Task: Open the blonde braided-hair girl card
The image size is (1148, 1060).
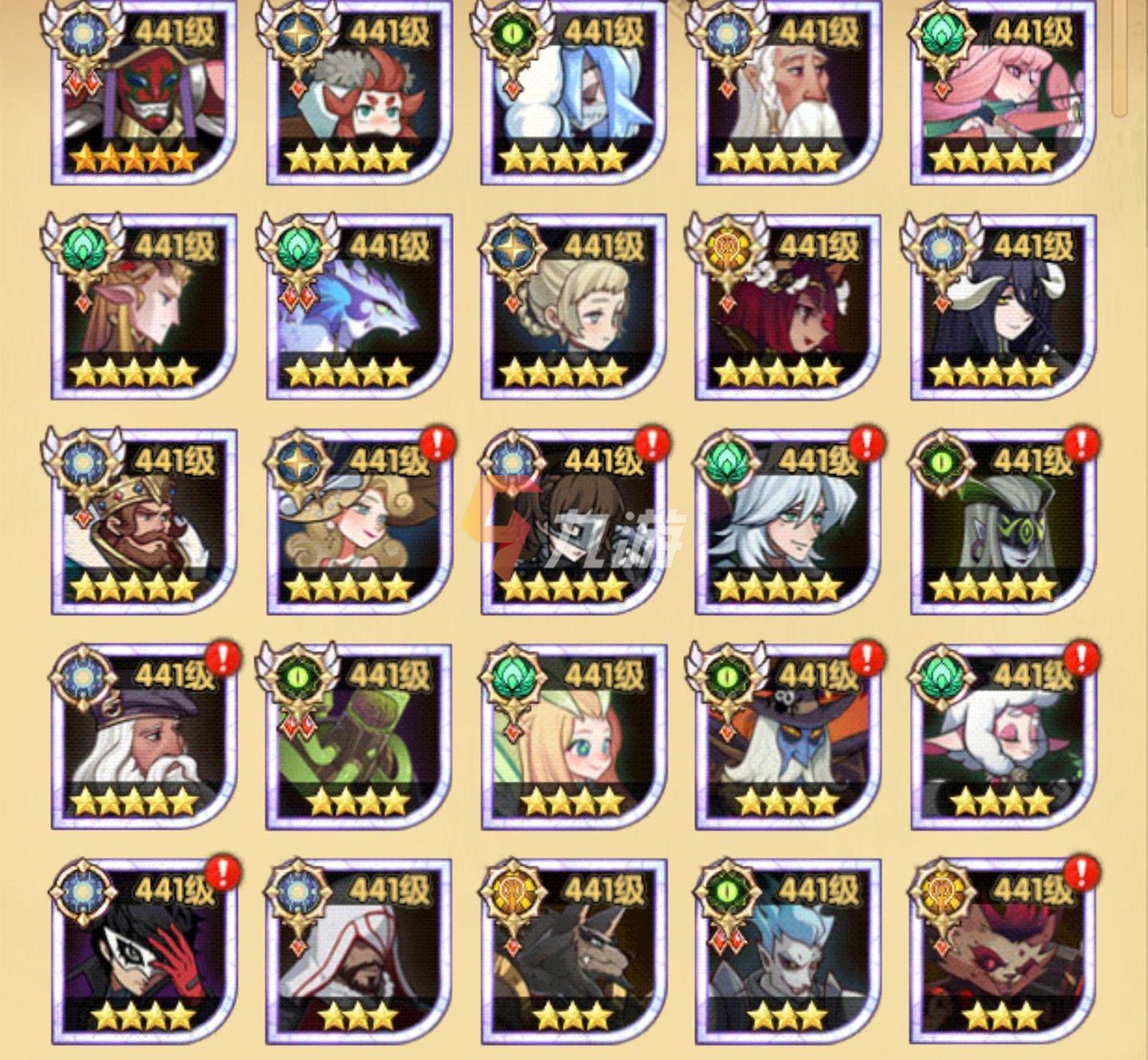Action: [574, 311]
